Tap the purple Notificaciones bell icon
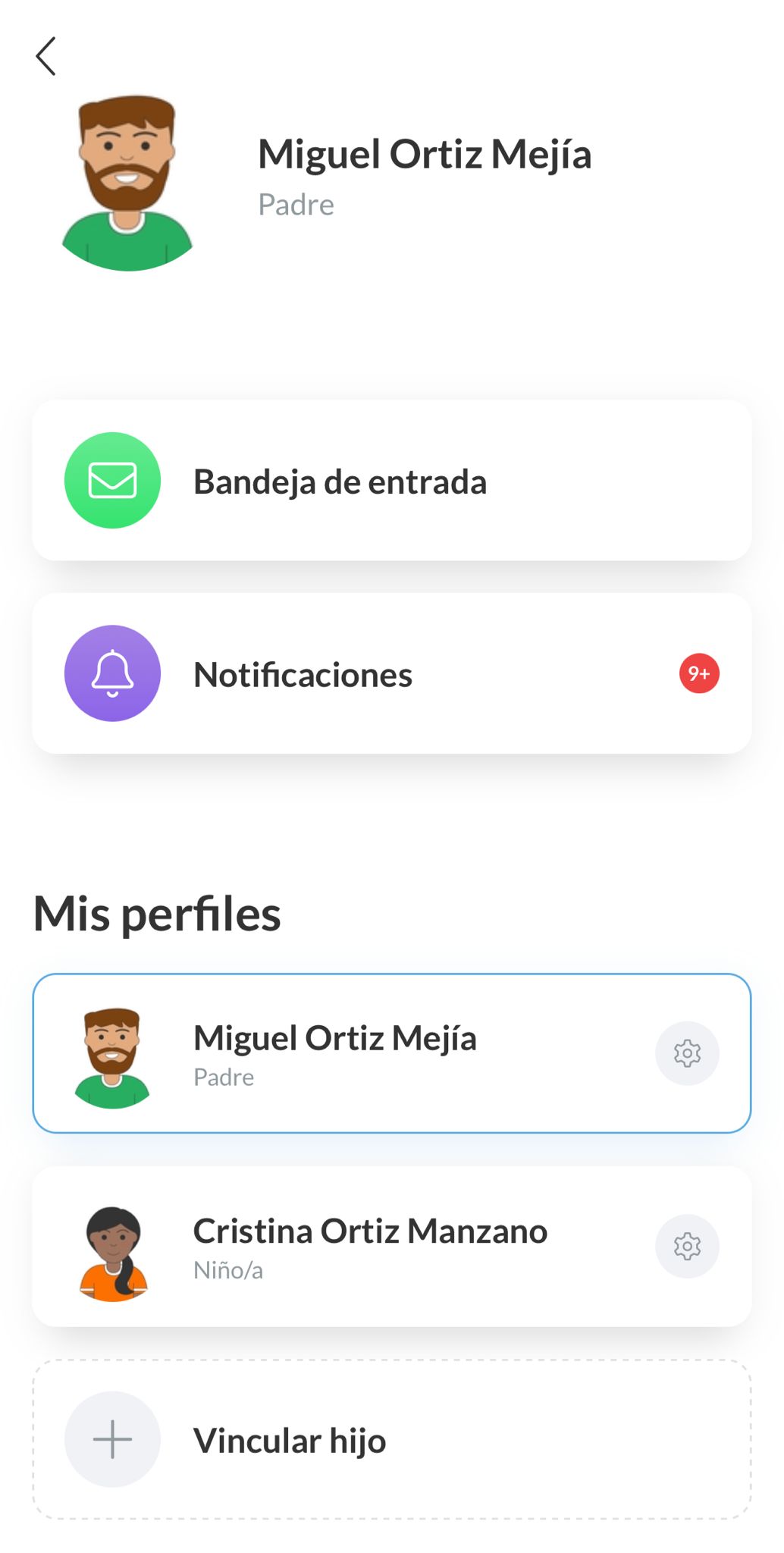784x1553 pixels. 112,674
